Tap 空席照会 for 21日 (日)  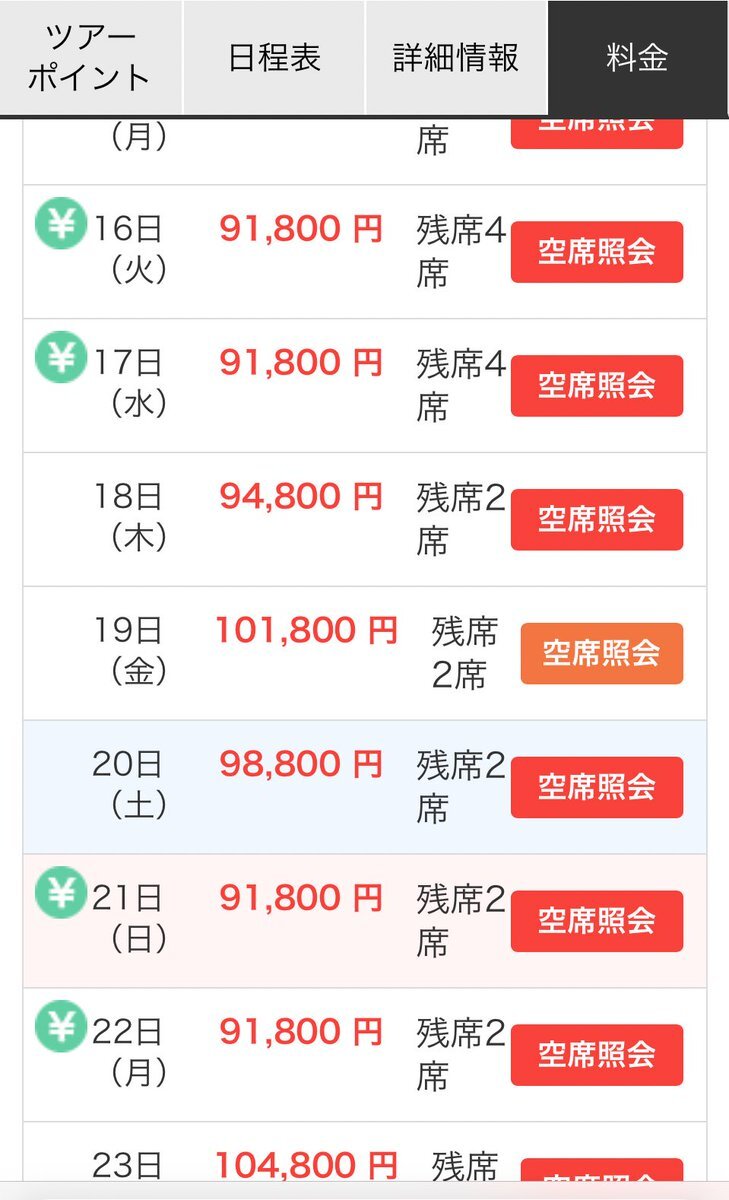click(x=597, y=922)
